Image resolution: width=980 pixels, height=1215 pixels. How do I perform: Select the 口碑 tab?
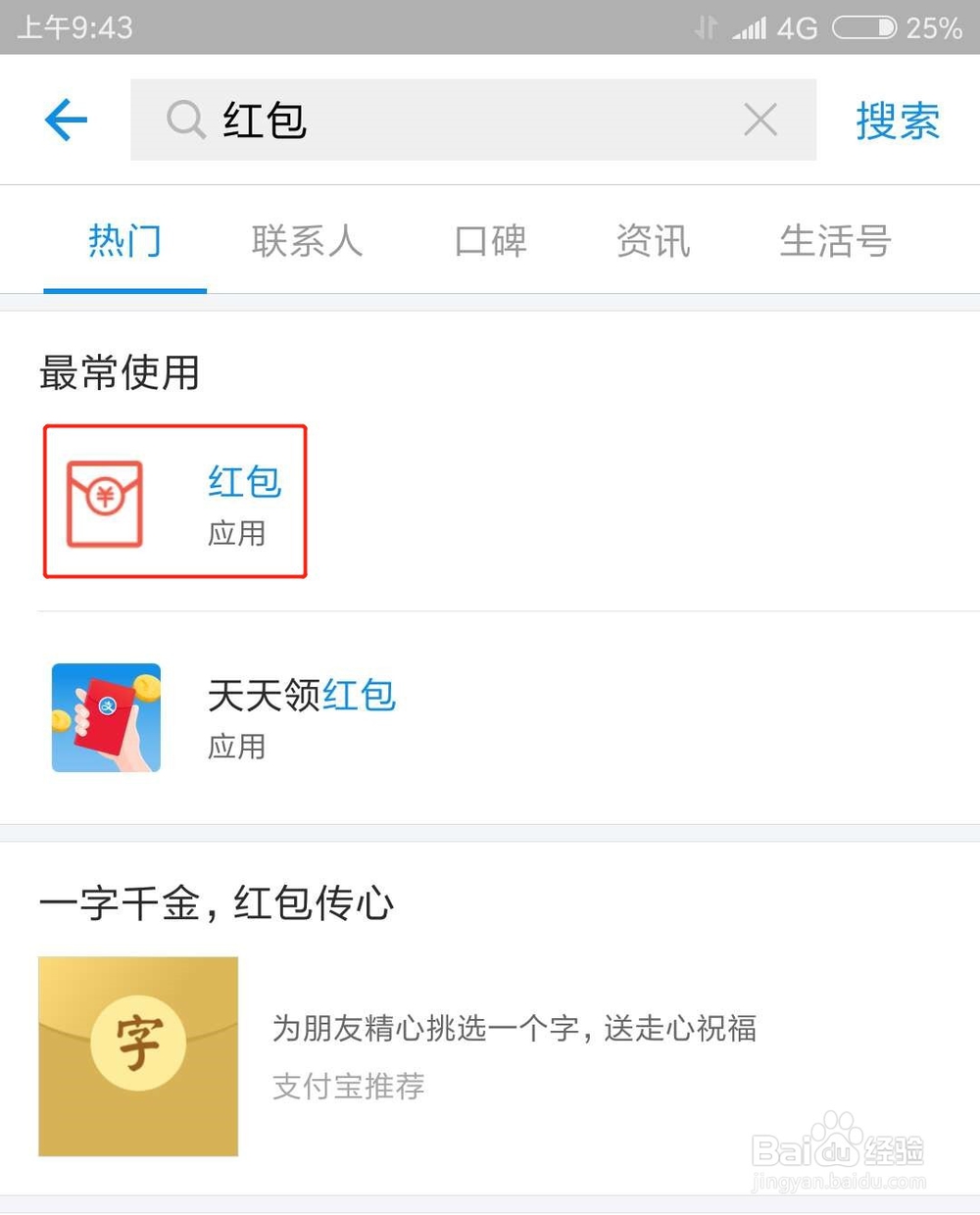(x=489, y=241)
